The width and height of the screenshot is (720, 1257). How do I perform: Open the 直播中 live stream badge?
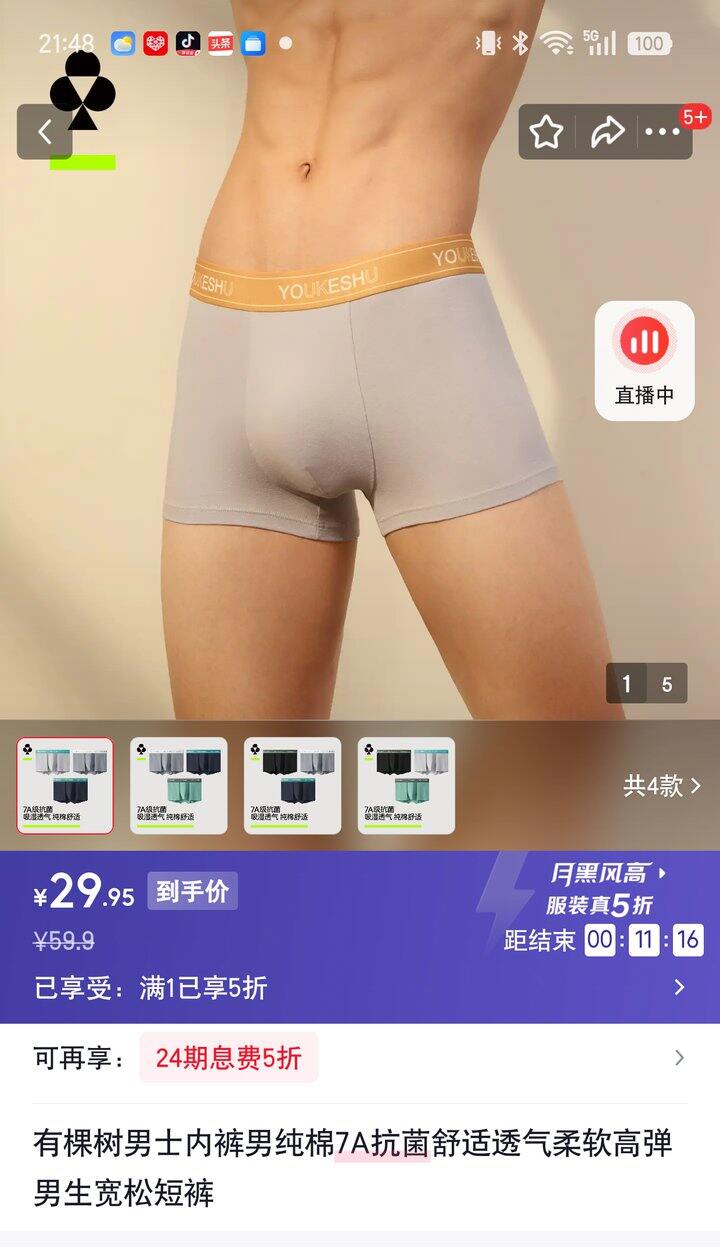click(x=644, y=360)
